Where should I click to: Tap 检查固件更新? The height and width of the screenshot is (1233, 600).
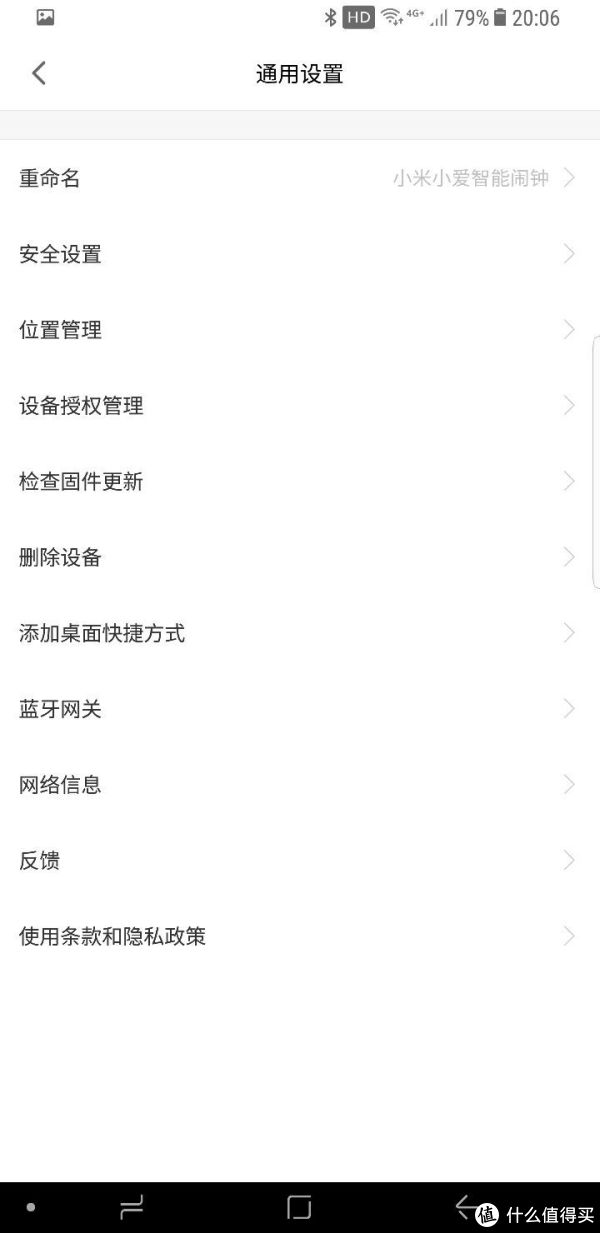[x=300, y=482]
